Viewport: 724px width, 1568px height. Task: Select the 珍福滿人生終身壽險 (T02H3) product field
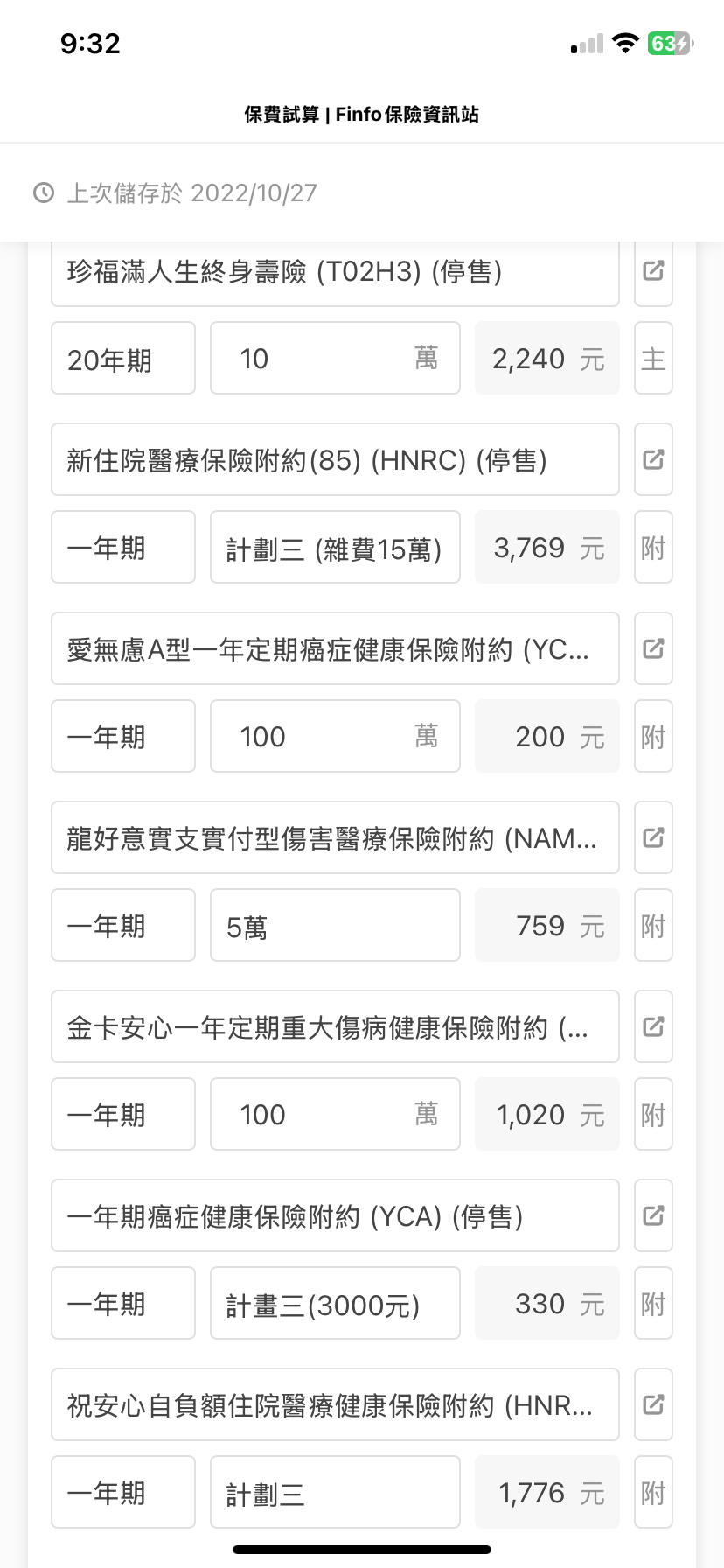(x=335, y=271)
